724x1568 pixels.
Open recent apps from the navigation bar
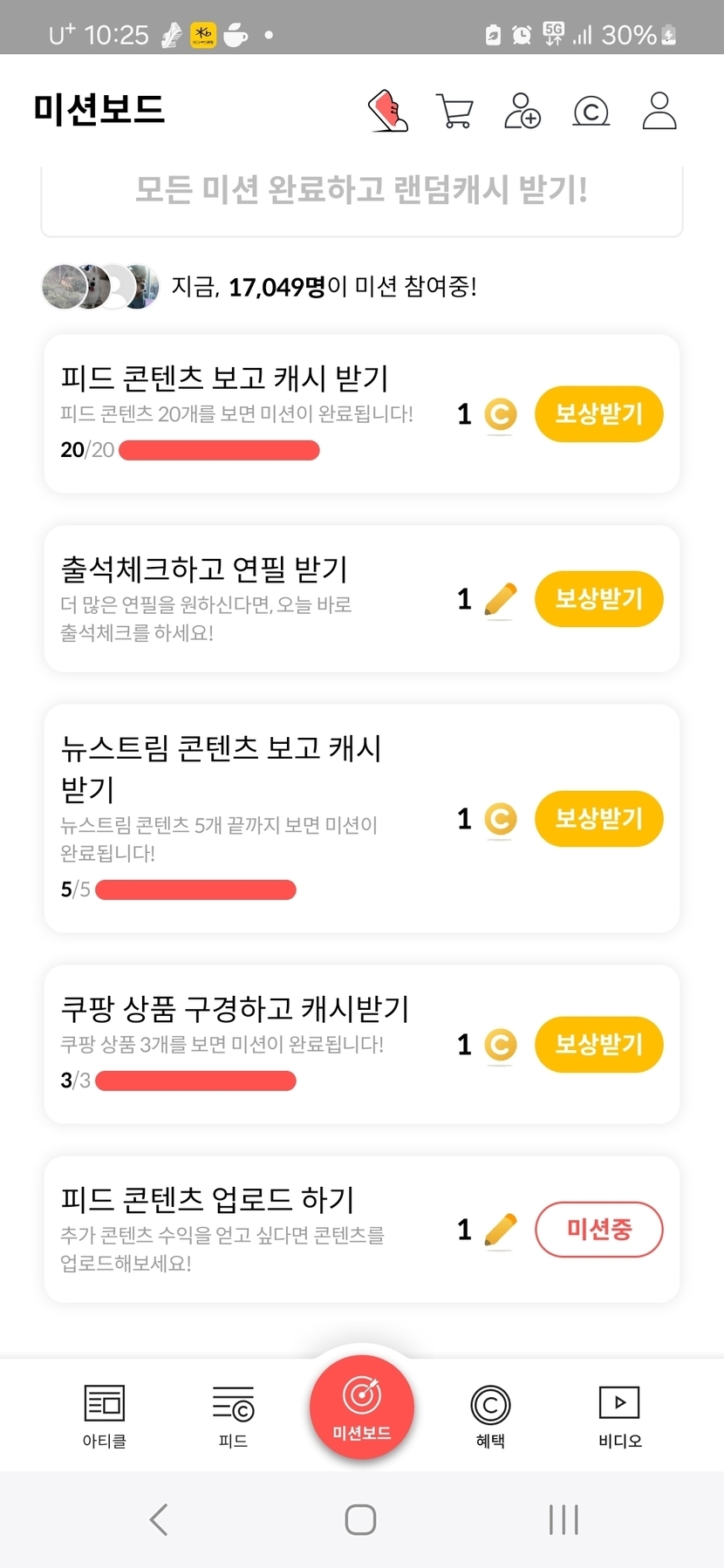tap(563, 1520)
